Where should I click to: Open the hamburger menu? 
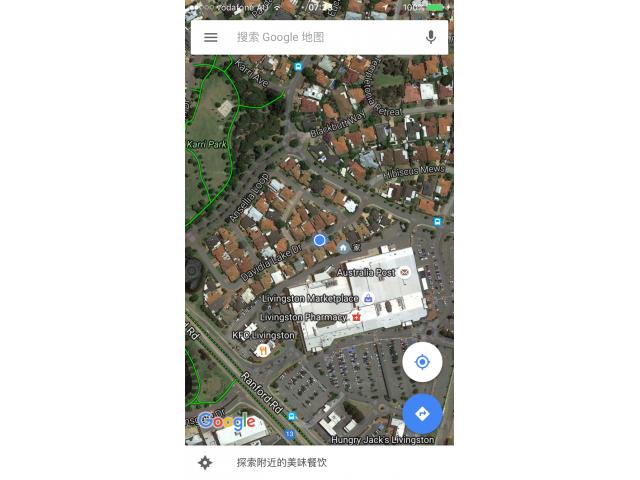click(x=211, y=38)
